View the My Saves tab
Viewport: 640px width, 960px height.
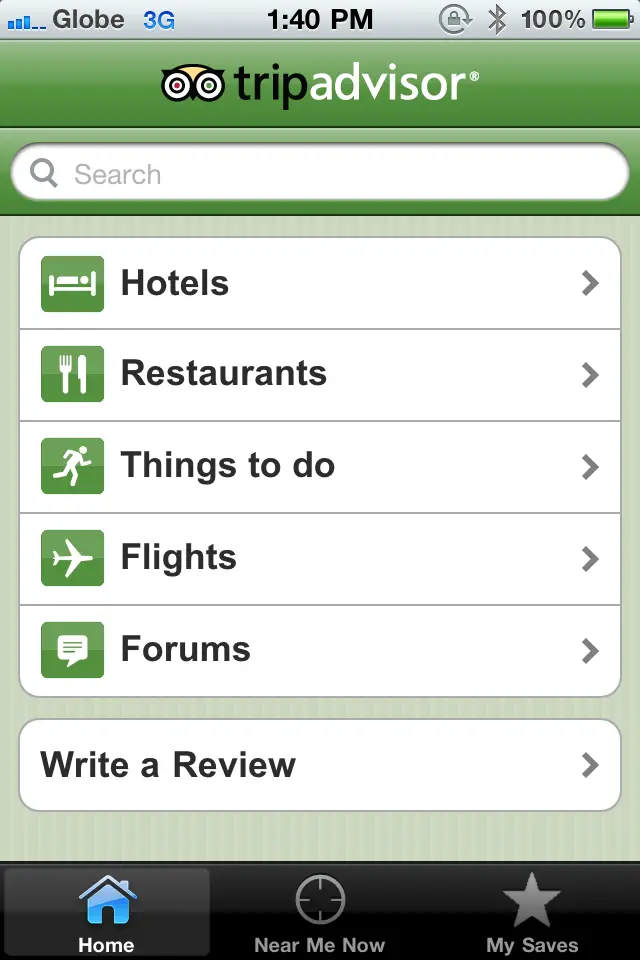(x=532, y=912)
